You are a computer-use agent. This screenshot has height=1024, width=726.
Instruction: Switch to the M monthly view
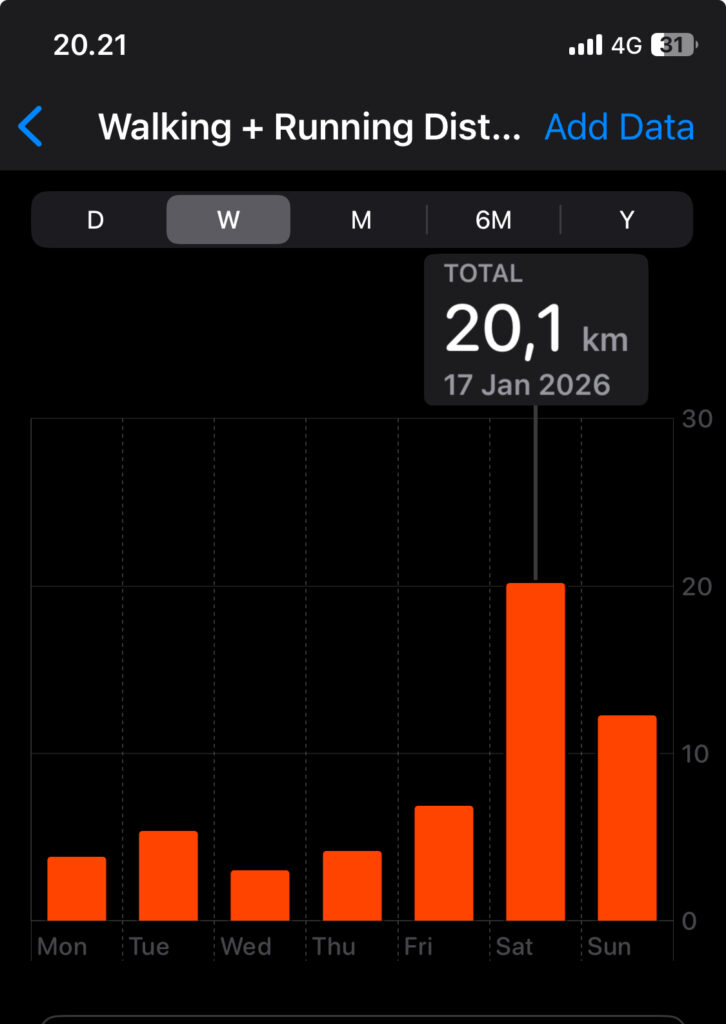click(x=361, y=220)
